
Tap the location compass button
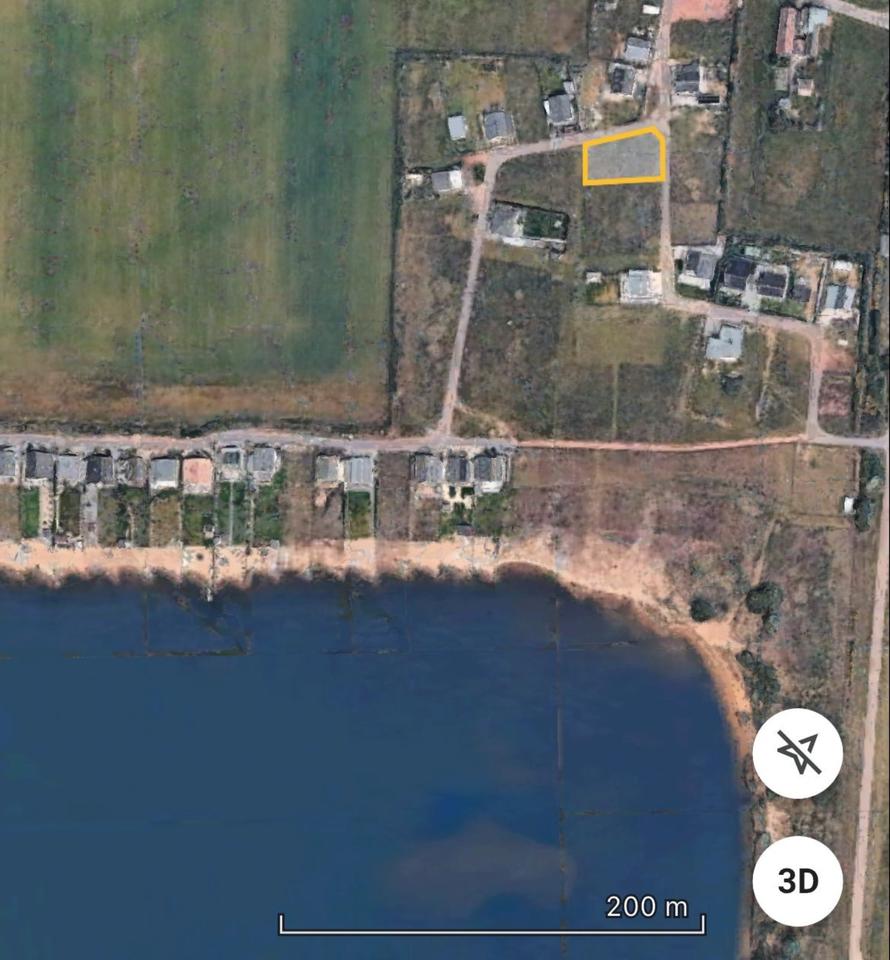click(x=797, y=752)
